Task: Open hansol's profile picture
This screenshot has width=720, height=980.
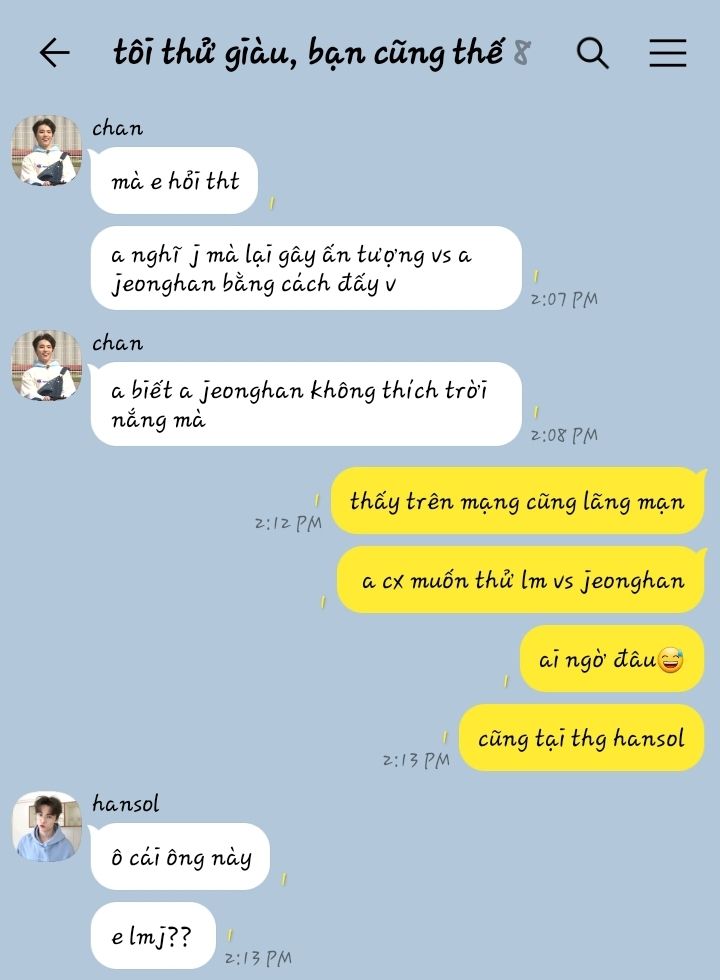Action: click(46, 827)
